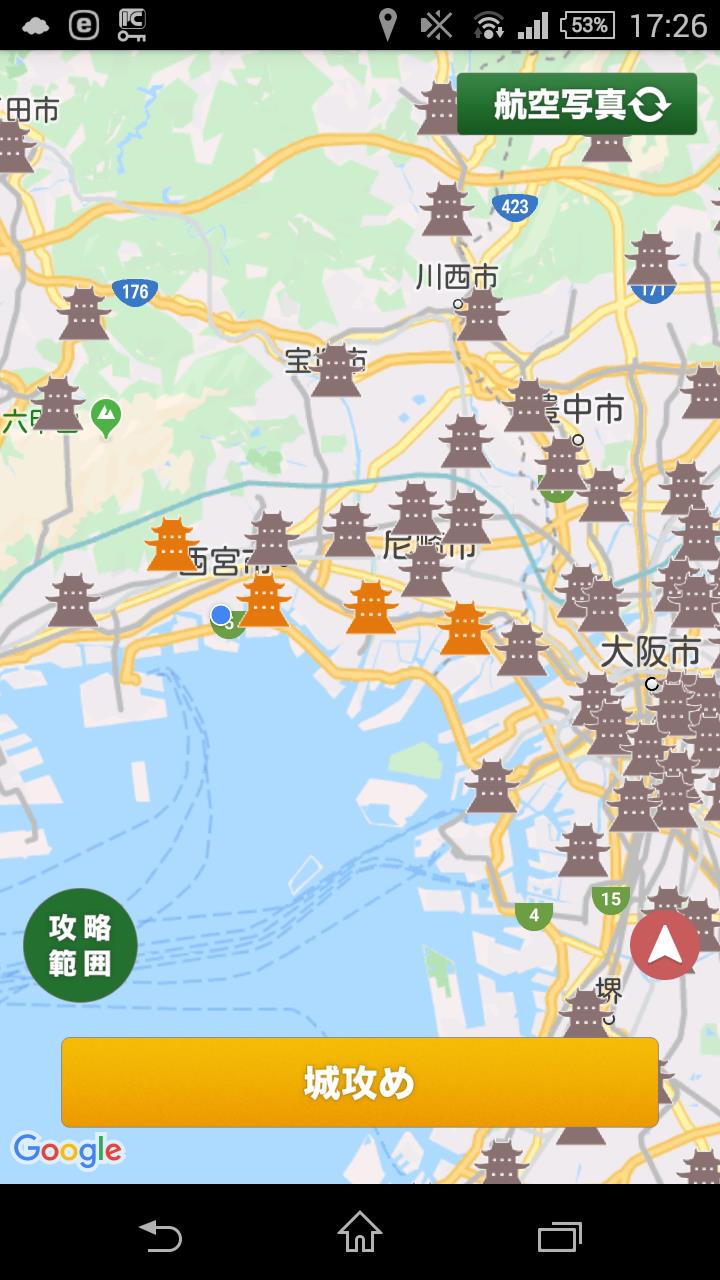Tap the red location arrow button
The image size is (720, 1280).
pyautogui.click(x=665, y=945)
